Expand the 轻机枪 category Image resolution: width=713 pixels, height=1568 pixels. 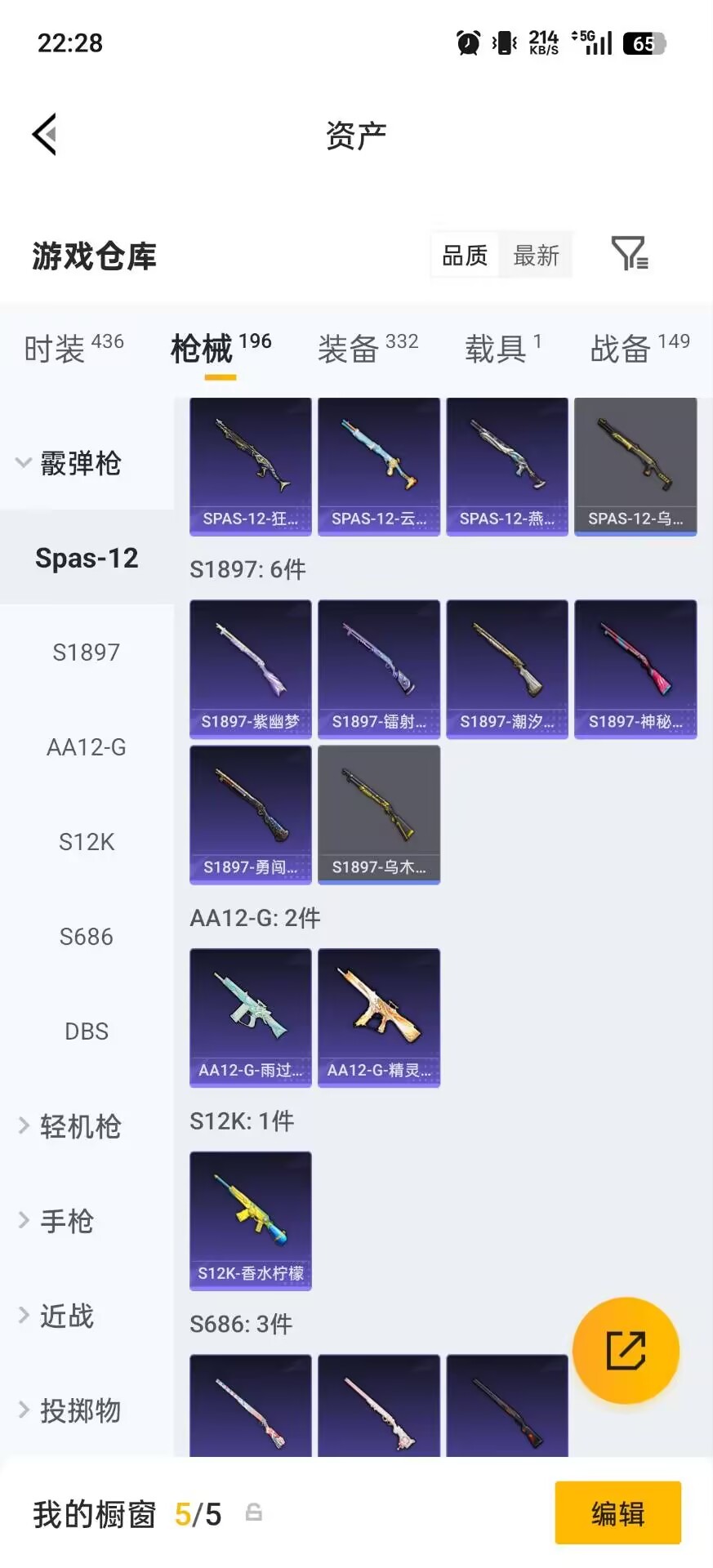click(x=82, y=1126)
